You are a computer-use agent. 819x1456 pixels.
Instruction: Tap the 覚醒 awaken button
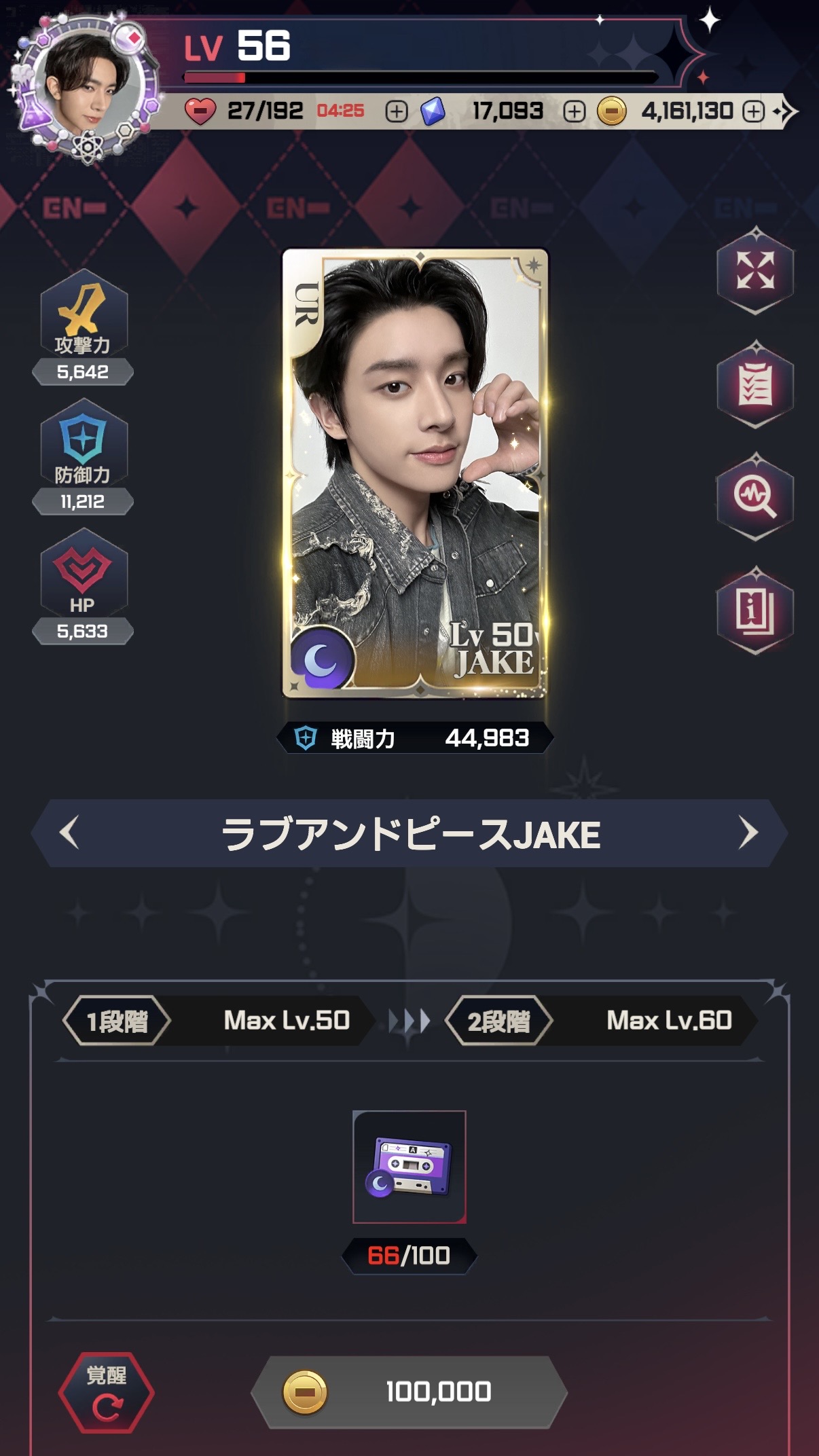tap(107, 1392)
